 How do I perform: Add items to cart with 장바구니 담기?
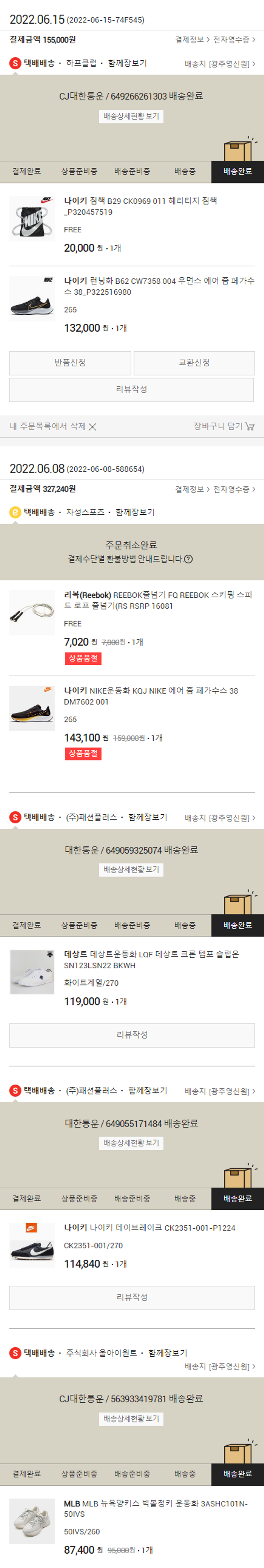point(224,427)
